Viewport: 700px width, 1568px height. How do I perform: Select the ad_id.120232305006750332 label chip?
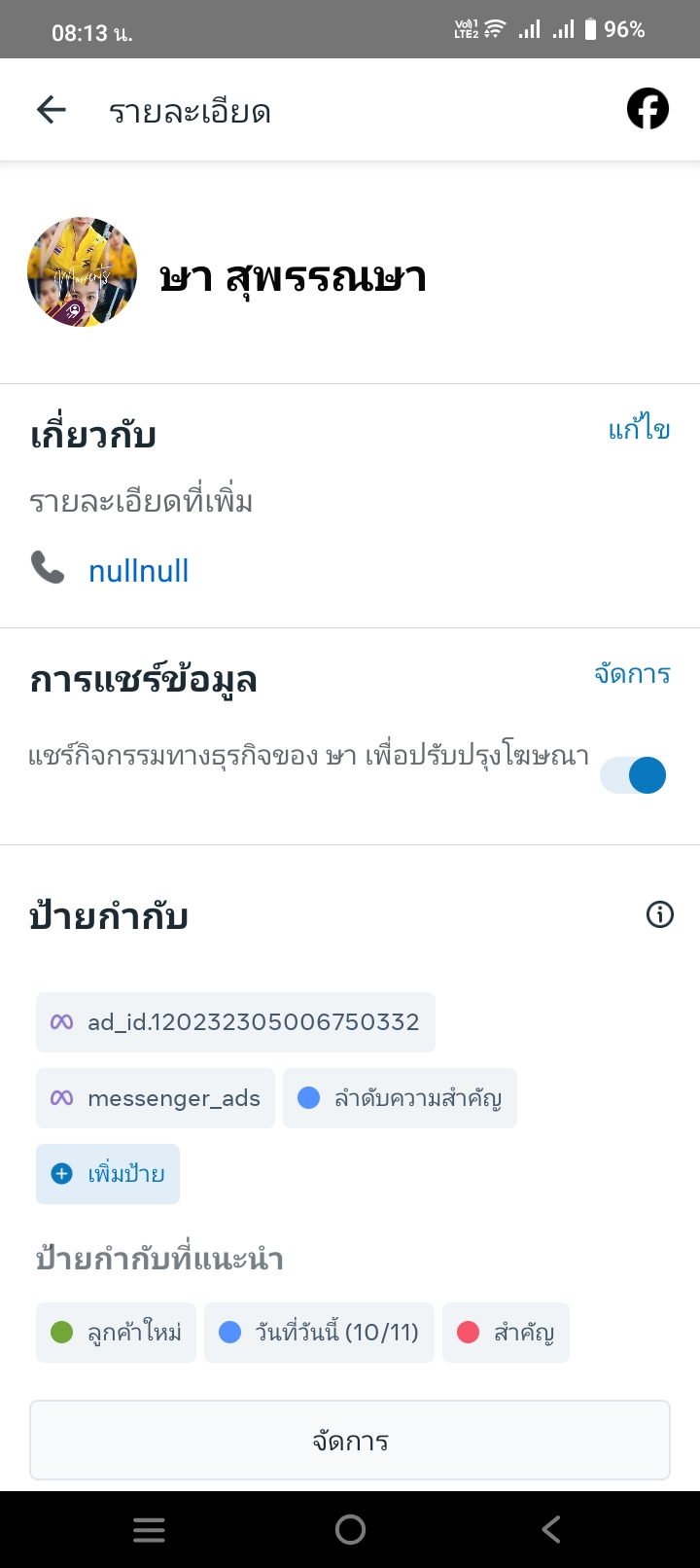point(235,1022)
